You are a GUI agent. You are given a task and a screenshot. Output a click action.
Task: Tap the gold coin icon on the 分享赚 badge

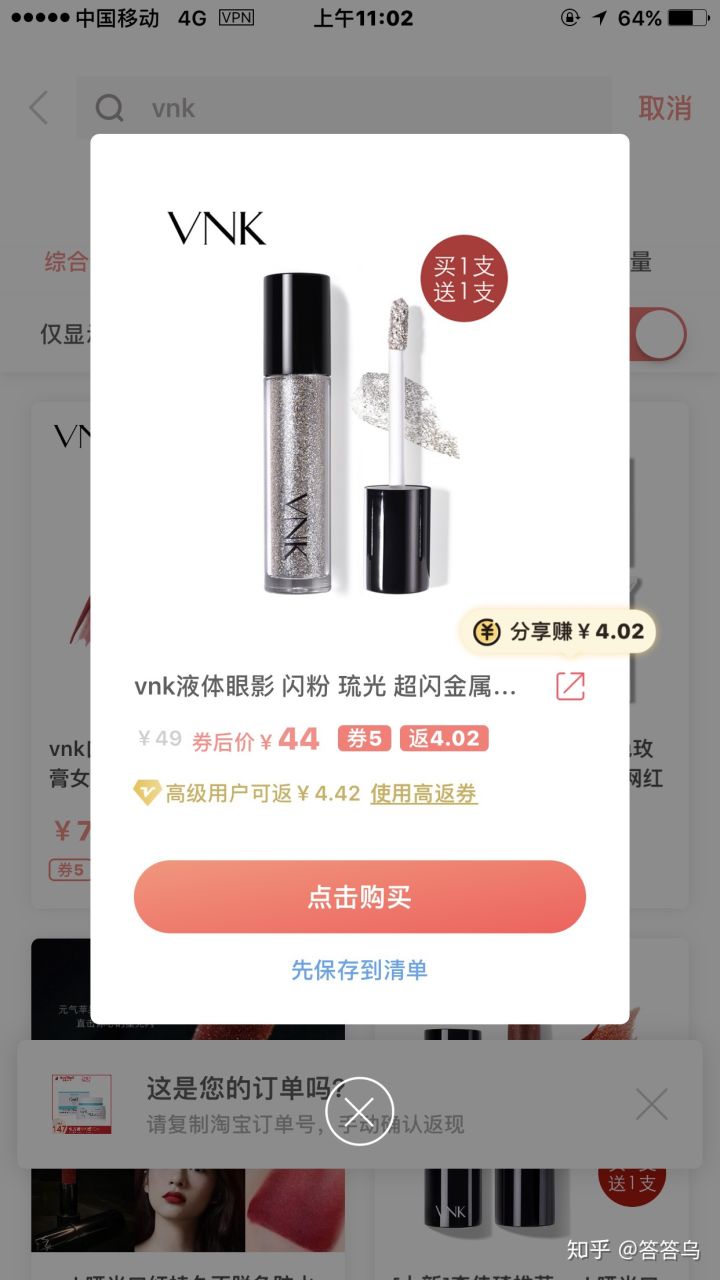(x=486, y=630)
